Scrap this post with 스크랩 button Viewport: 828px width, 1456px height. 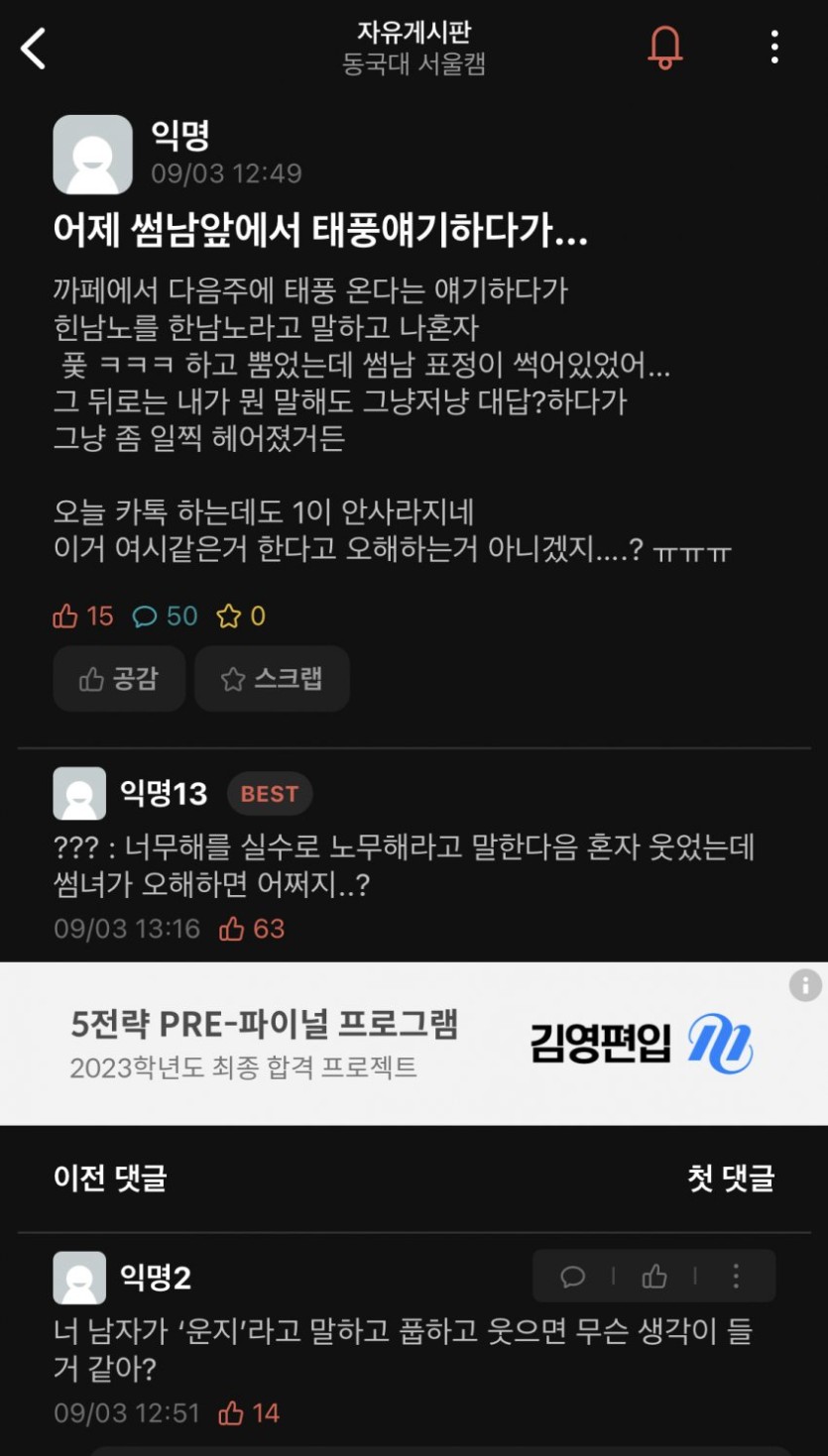[272, 679]
